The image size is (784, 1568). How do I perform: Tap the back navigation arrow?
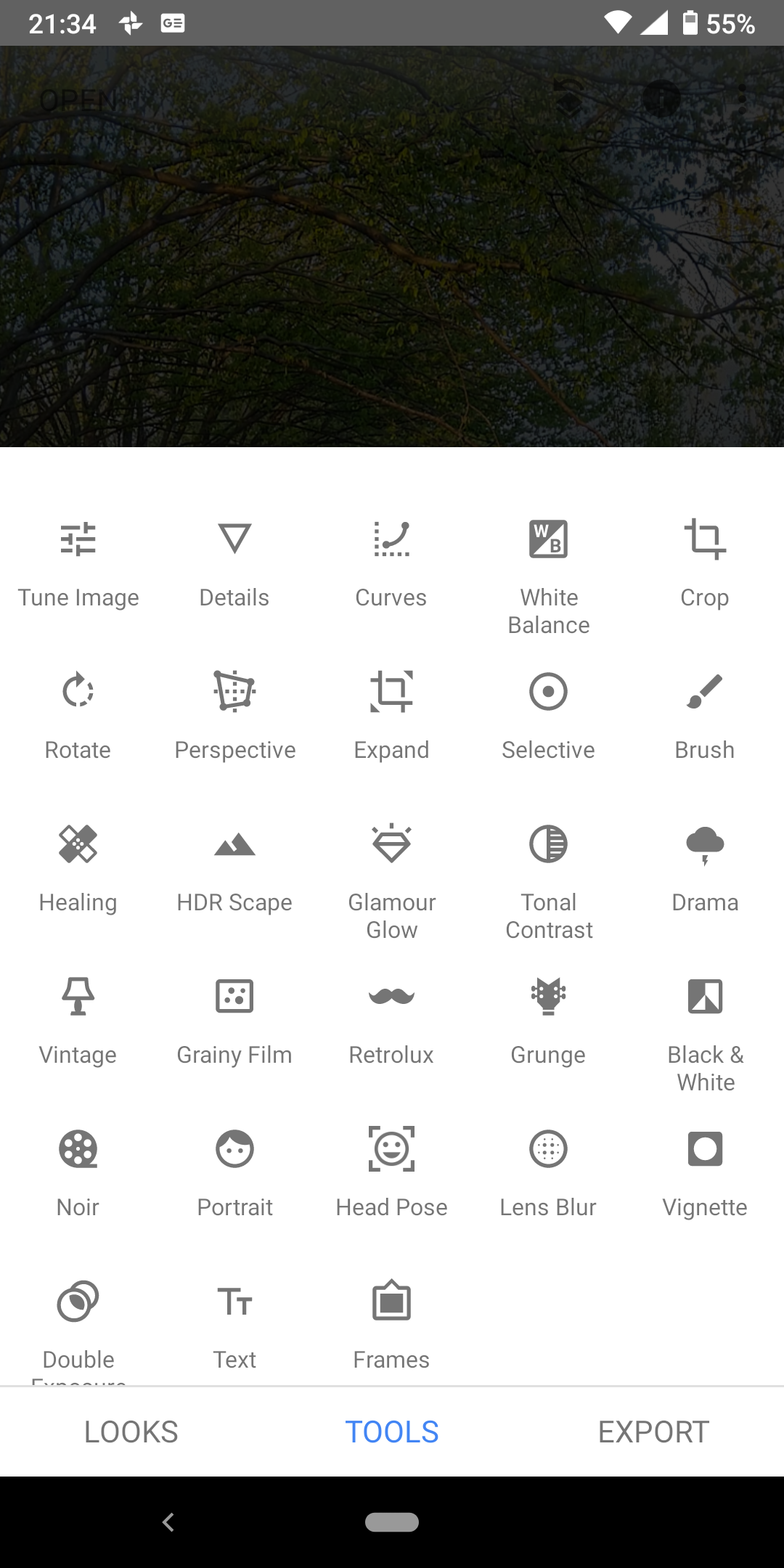point(168,1522)
